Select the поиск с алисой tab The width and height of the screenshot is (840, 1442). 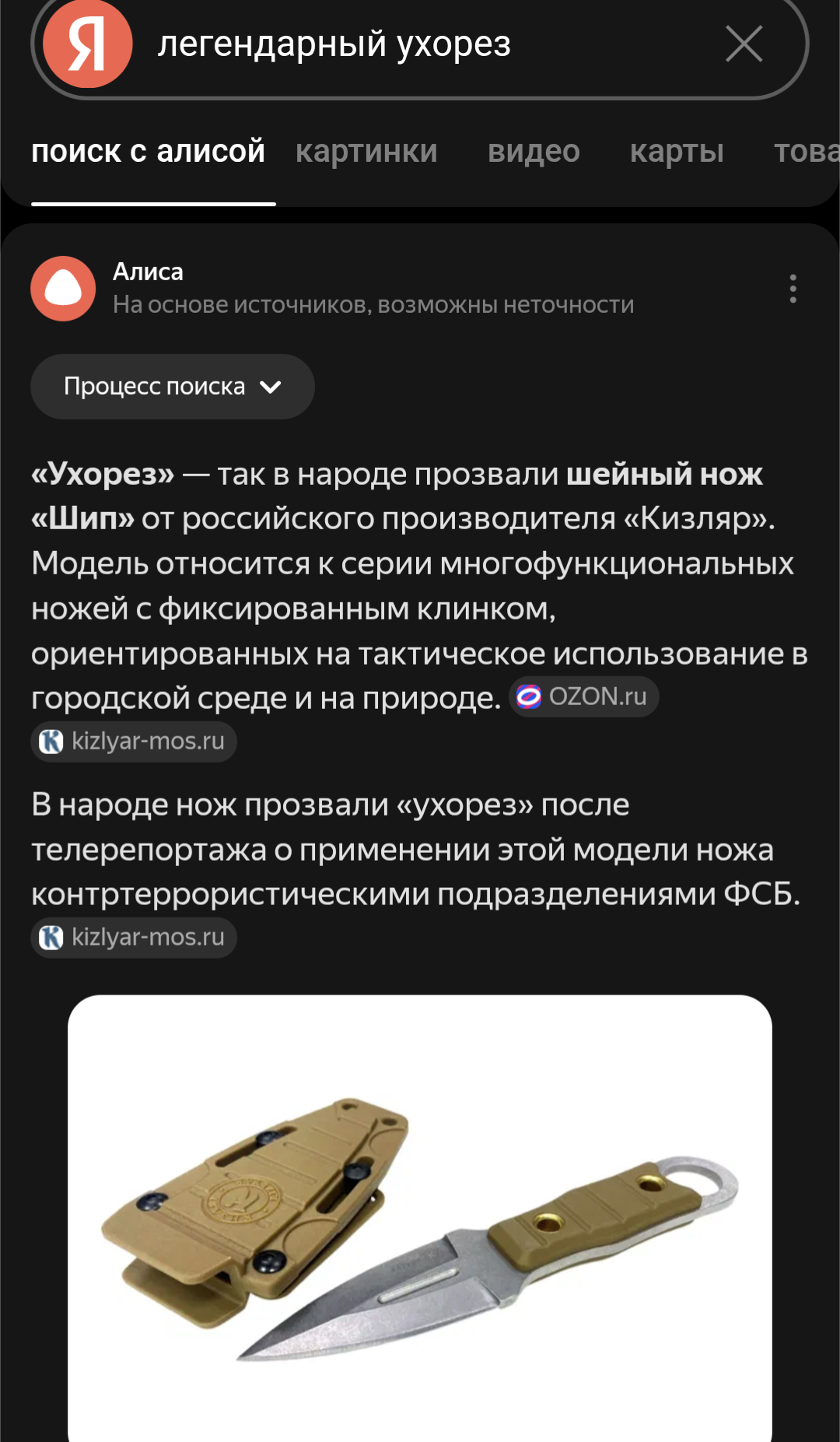tap(149, 152)
